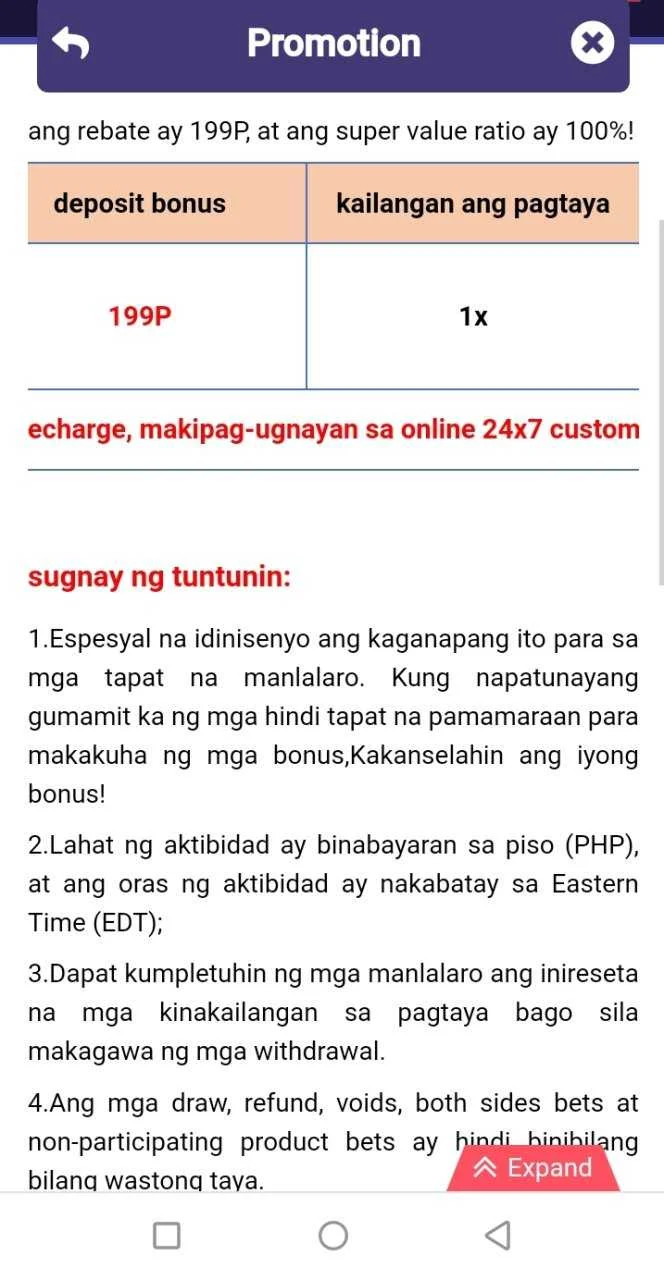Image resolution: width=664 pixels, height=1280 pixels.
Task: Tap the system back triangle
Action: [x=497, y=1236]
